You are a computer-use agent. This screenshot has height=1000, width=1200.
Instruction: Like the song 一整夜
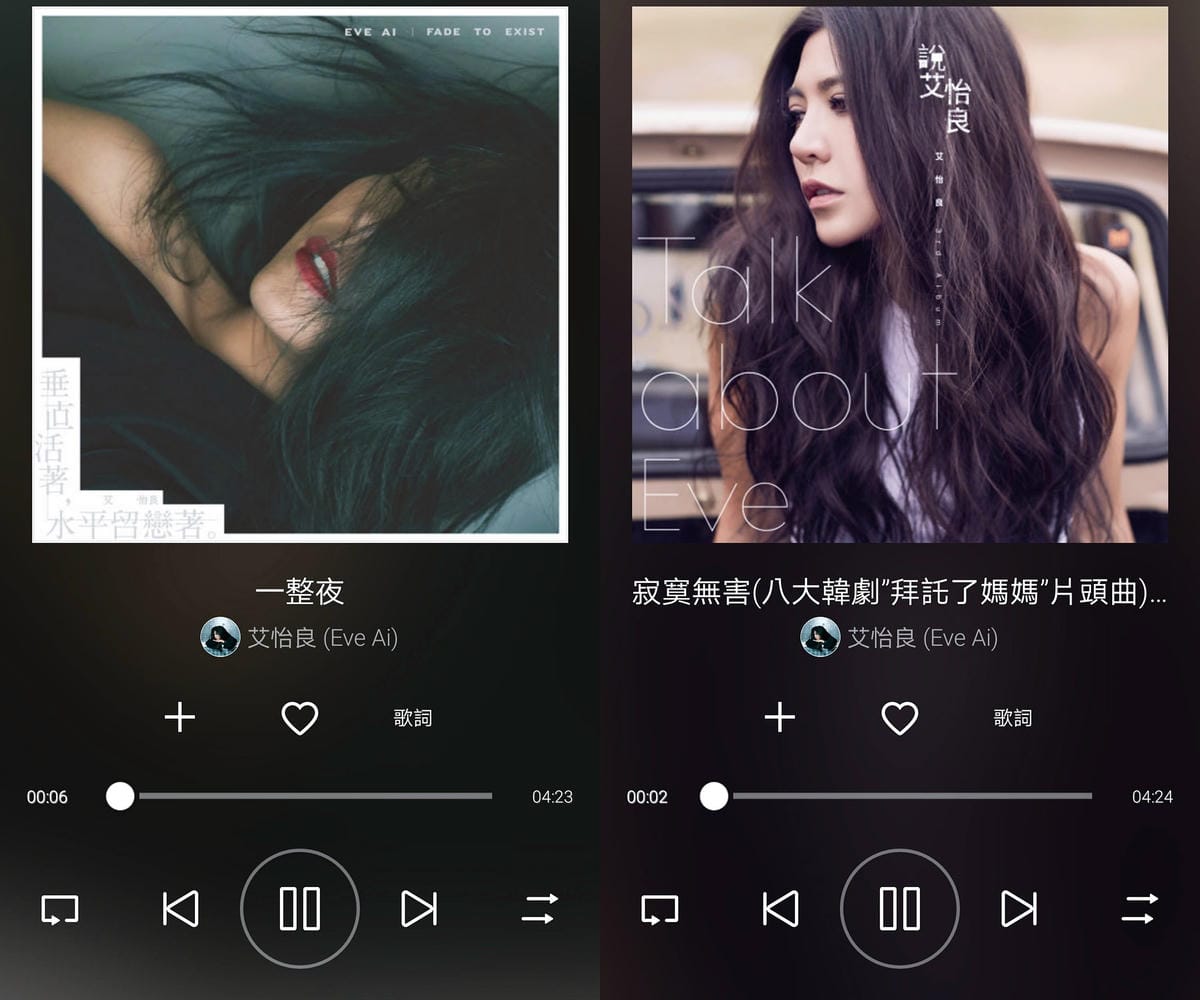point(300,718)
